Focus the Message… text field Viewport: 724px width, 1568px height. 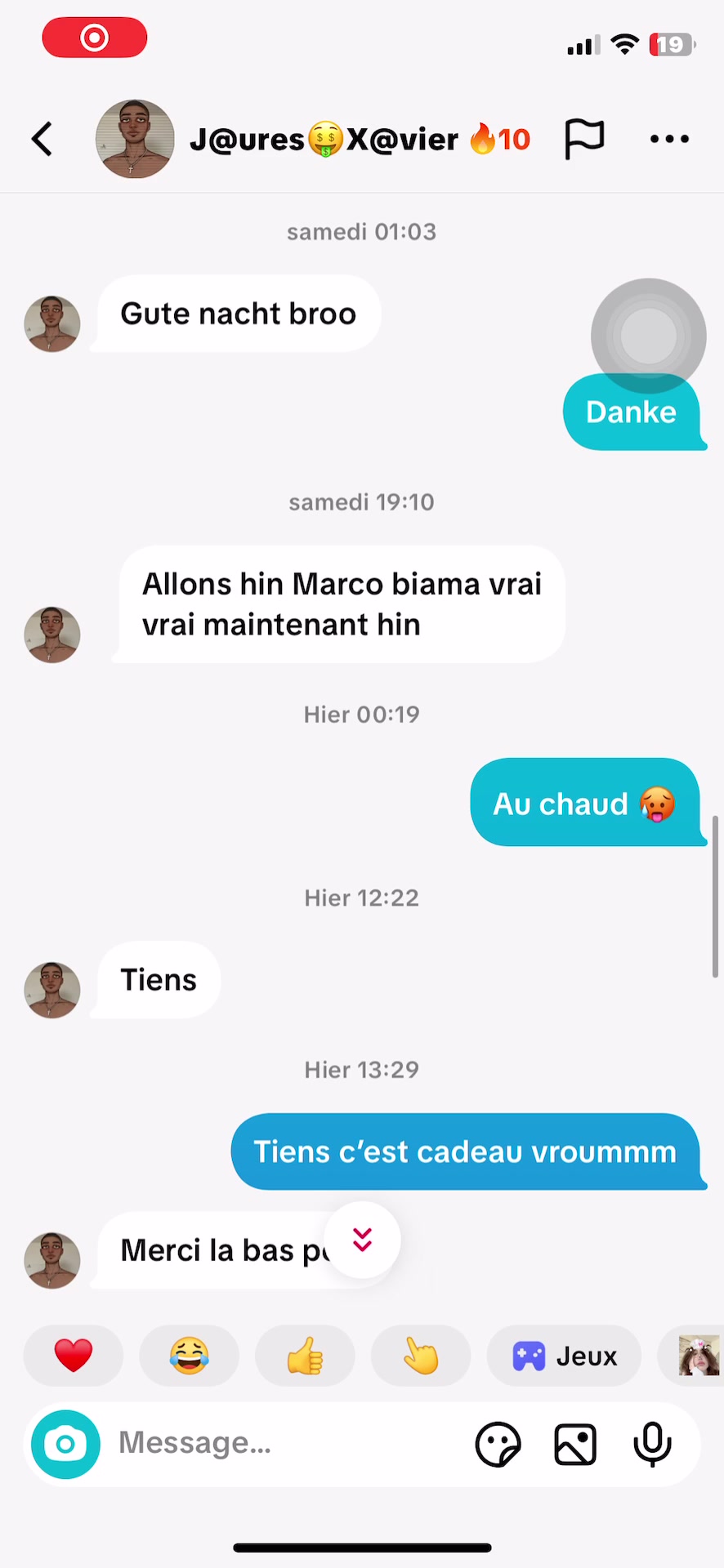(x=278, y=1444)
